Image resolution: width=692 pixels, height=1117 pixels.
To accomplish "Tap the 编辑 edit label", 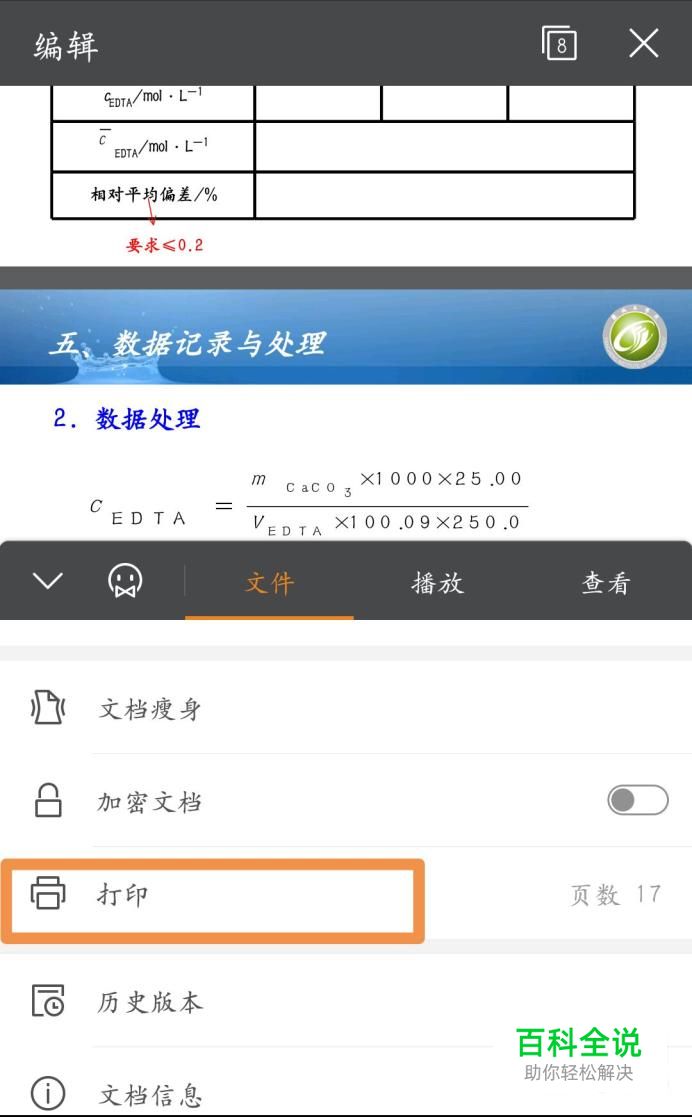I will (x=66, y=46).
